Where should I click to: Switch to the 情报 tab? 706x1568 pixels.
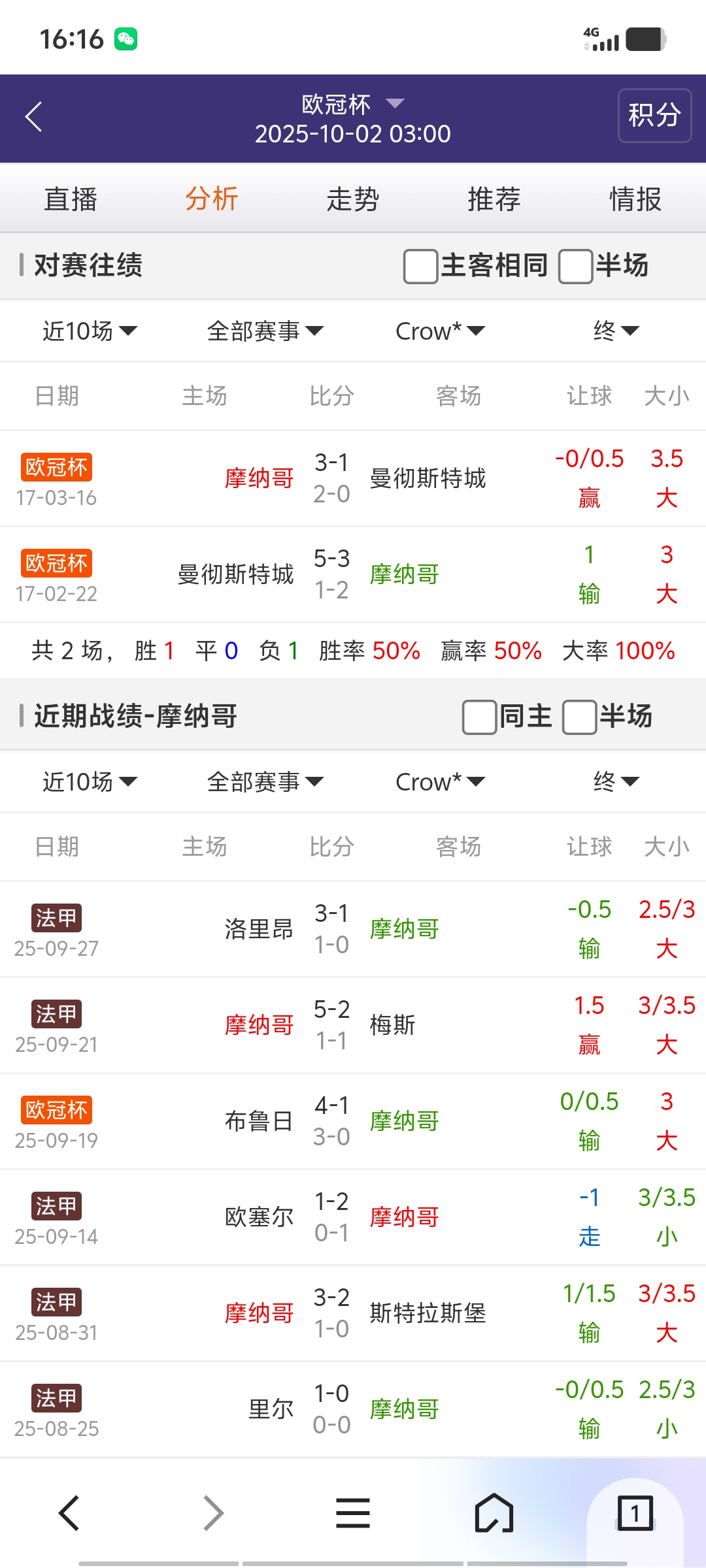coord(635,199)
